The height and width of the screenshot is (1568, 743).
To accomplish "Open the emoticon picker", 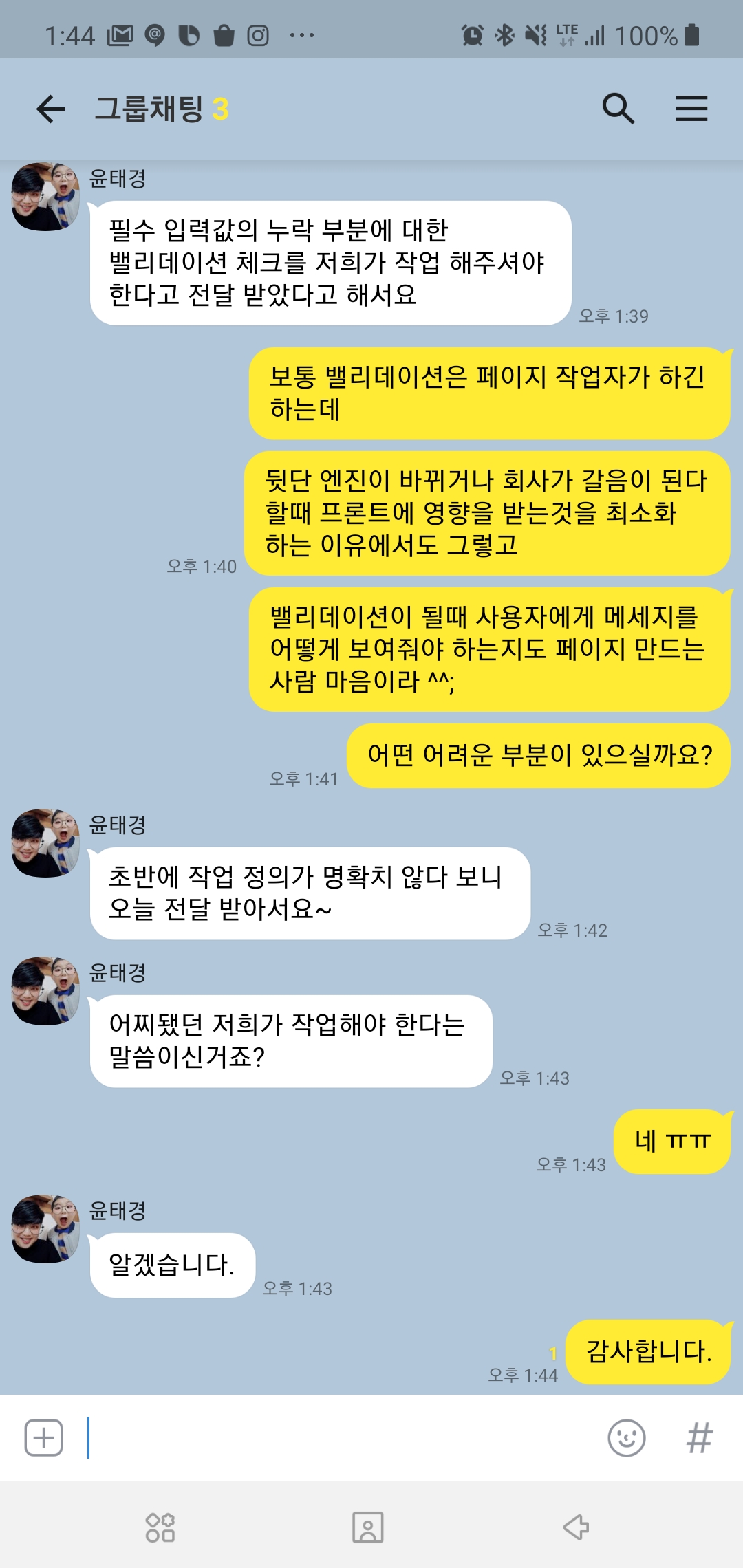I will (626, 1437).
